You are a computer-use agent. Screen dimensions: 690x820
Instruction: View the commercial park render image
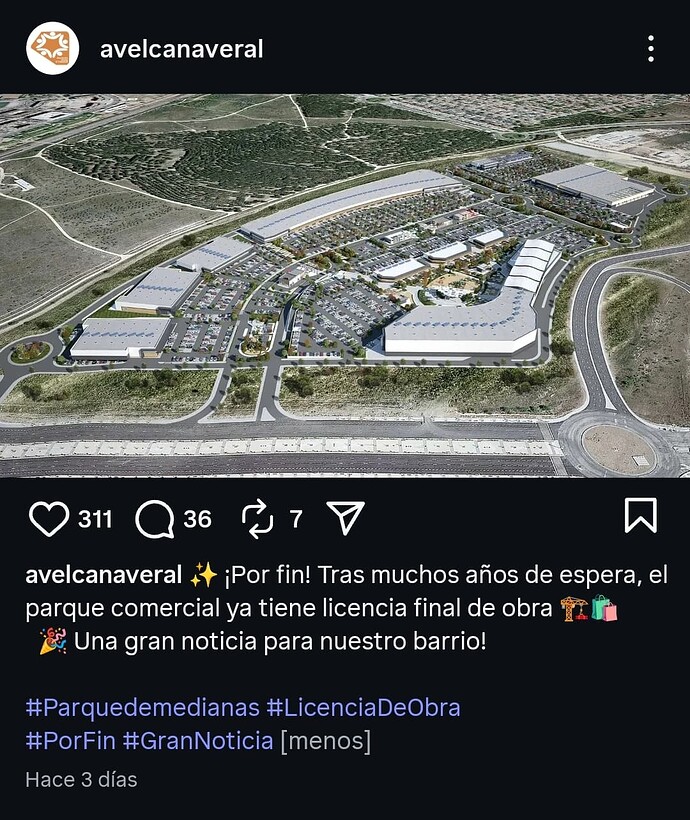tap(345, 285)
